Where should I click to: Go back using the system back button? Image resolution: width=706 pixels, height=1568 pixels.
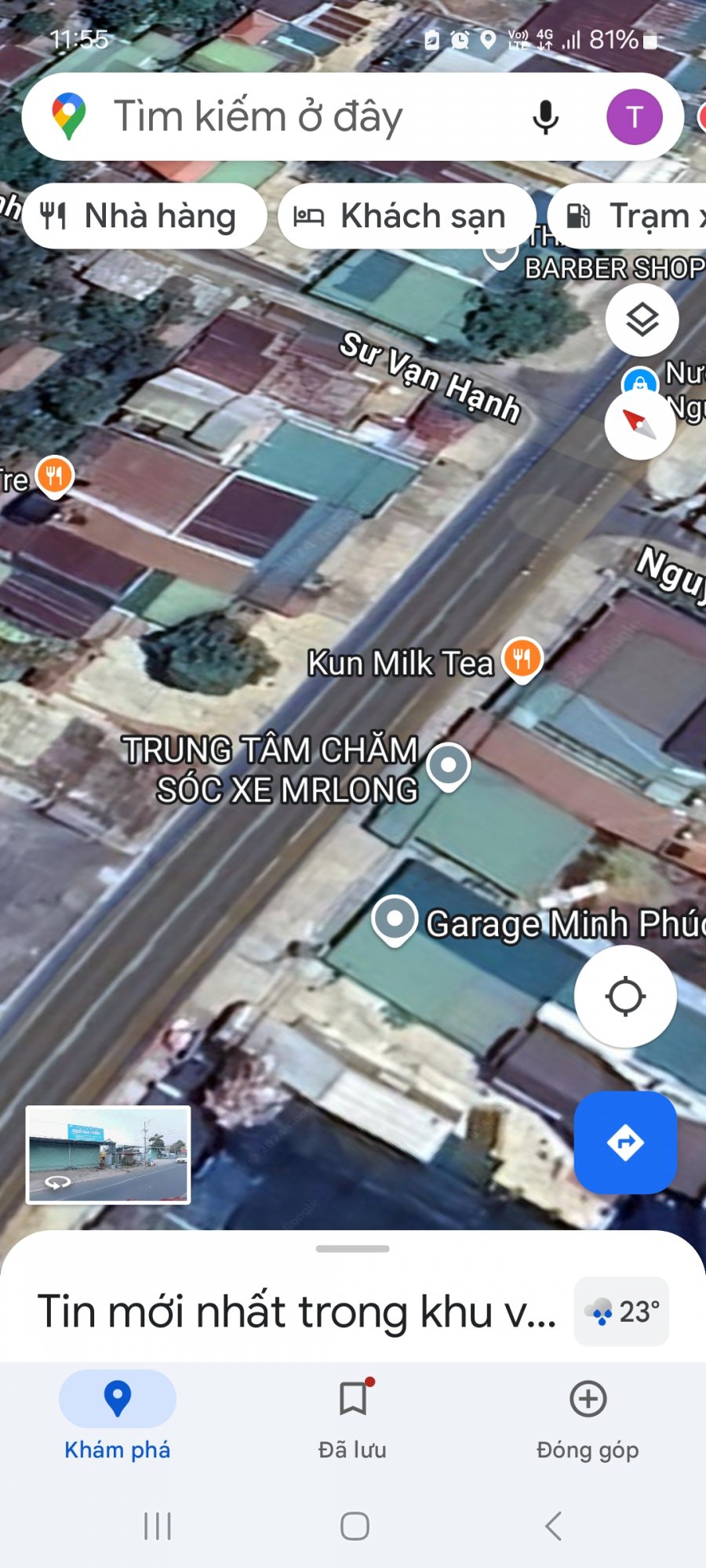tap(553, 1526)
